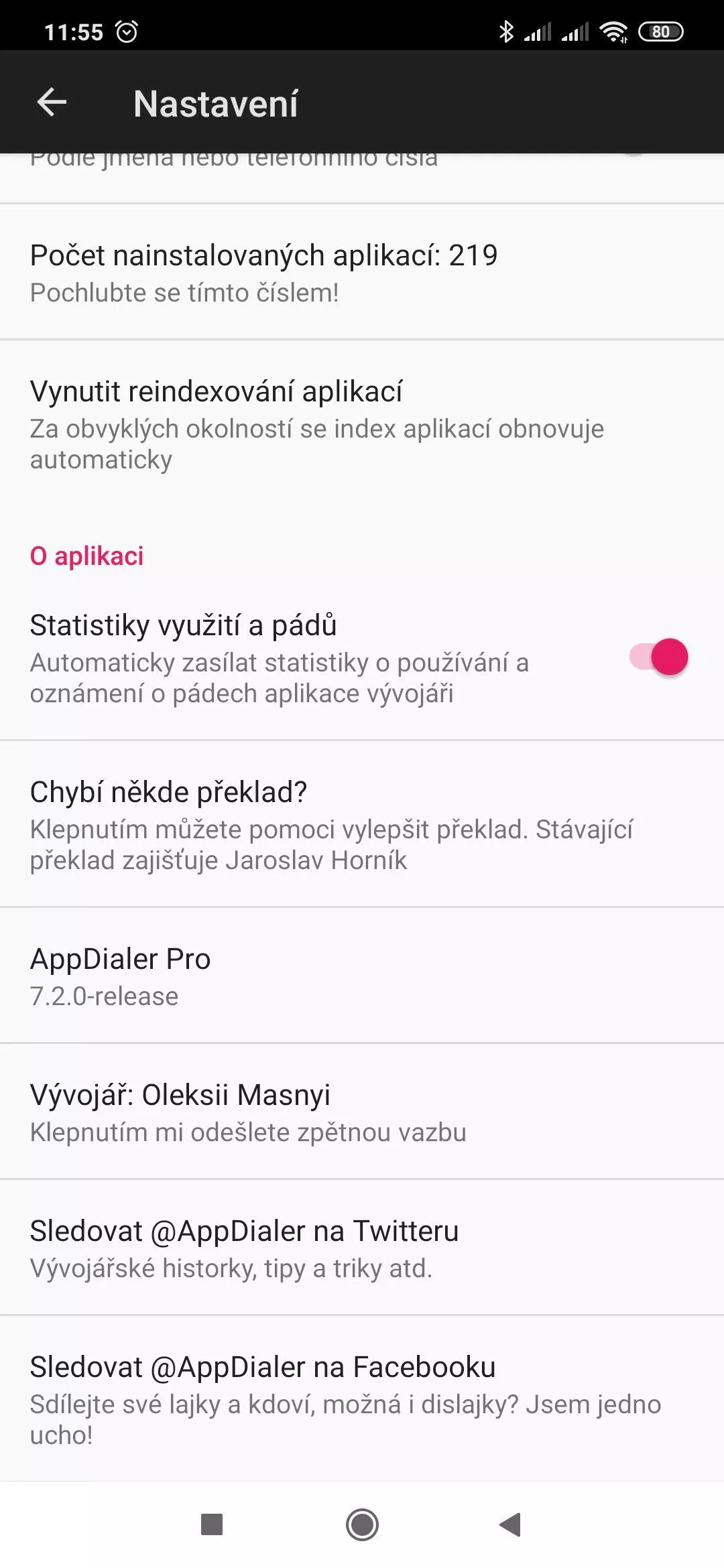
Task: Tap the system home button
Action: pyautogui.click(x=362, y=1524)
